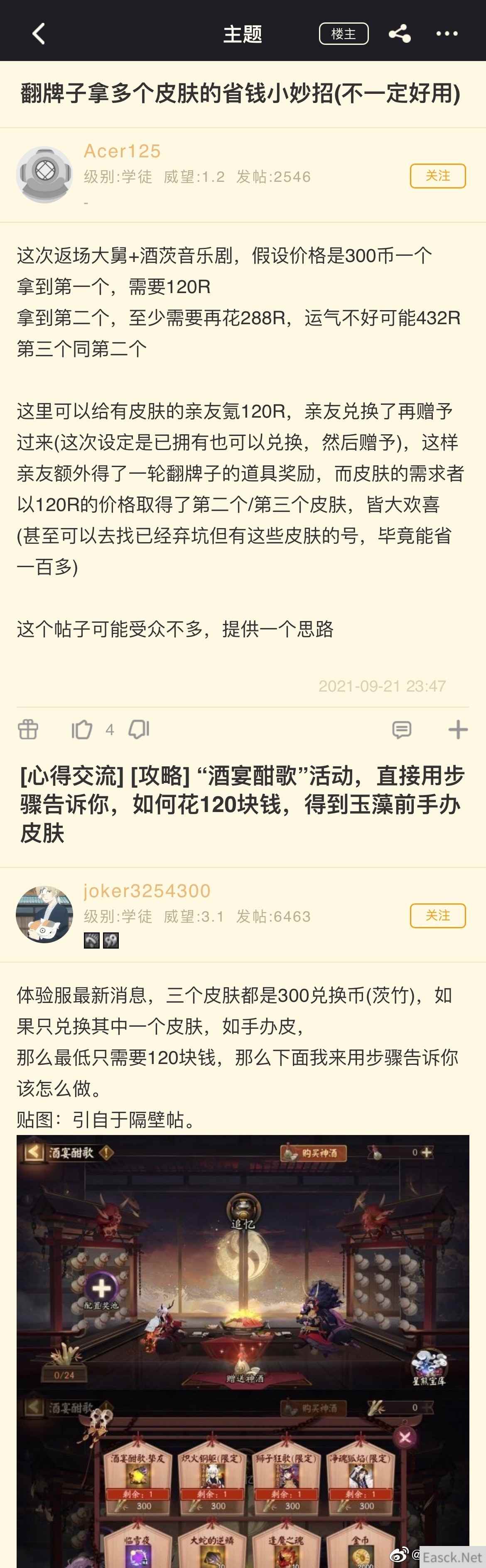Open the 酒宴酣歌 game screenshot image
The image size is (486, 1568).
243,1339
